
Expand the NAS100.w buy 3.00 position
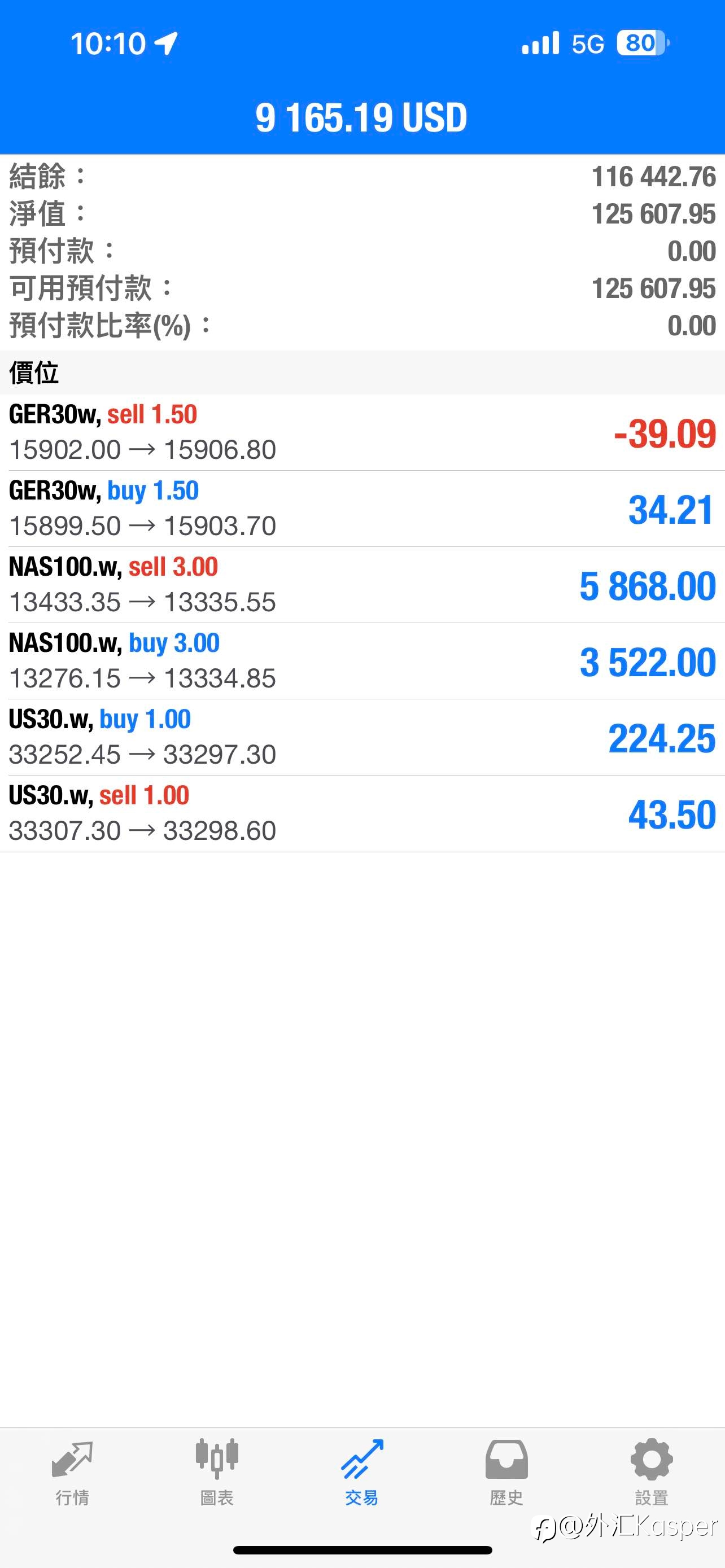pos(362,661)
